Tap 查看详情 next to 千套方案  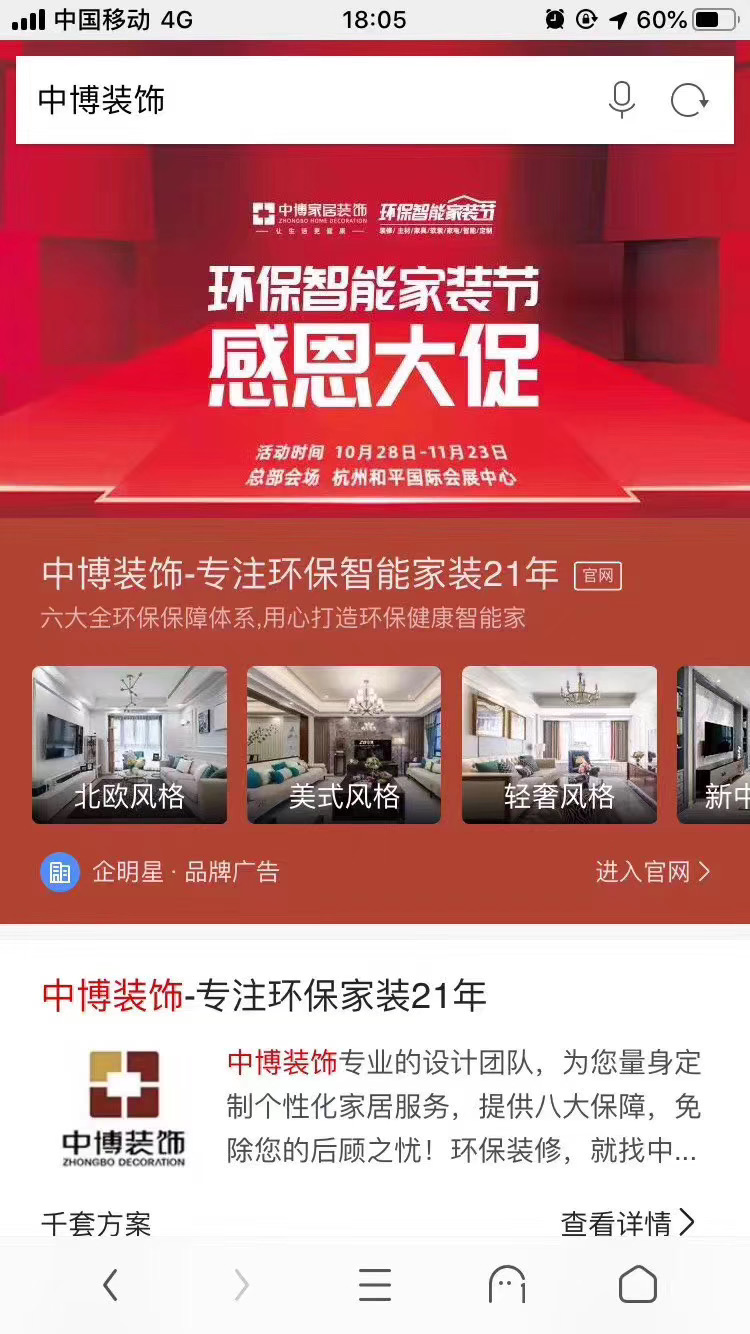tap(627, 1222)
